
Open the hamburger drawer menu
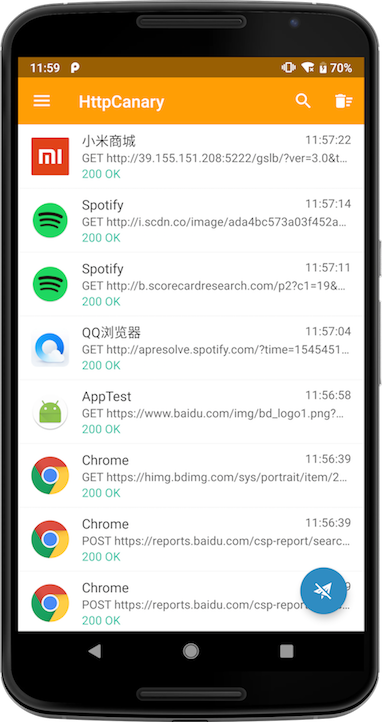[x=42, y=101]
